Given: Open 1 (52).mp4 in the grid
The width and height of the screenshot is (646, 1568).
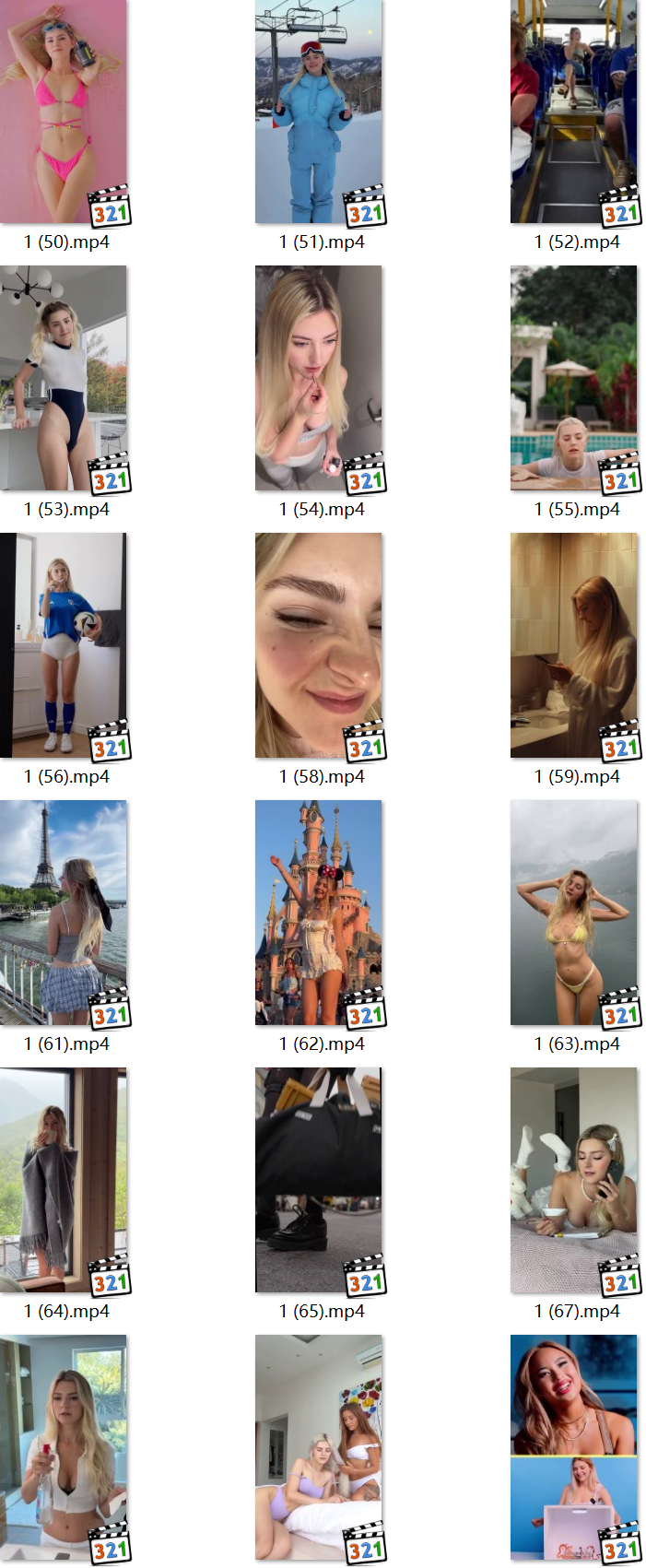Looking at the screenshot, I should pos(574,112).
